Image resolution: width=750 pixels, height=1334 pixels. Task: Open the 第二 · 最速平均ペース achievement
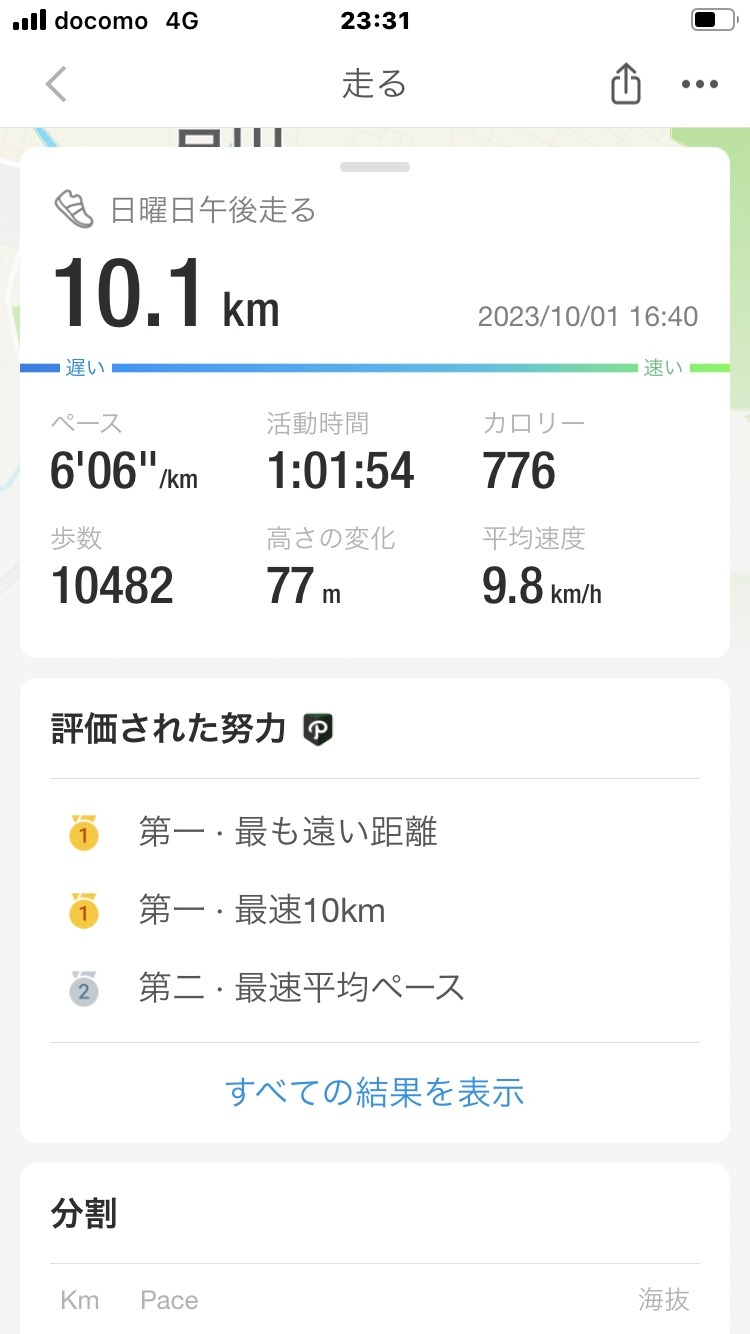pos(302,988)
